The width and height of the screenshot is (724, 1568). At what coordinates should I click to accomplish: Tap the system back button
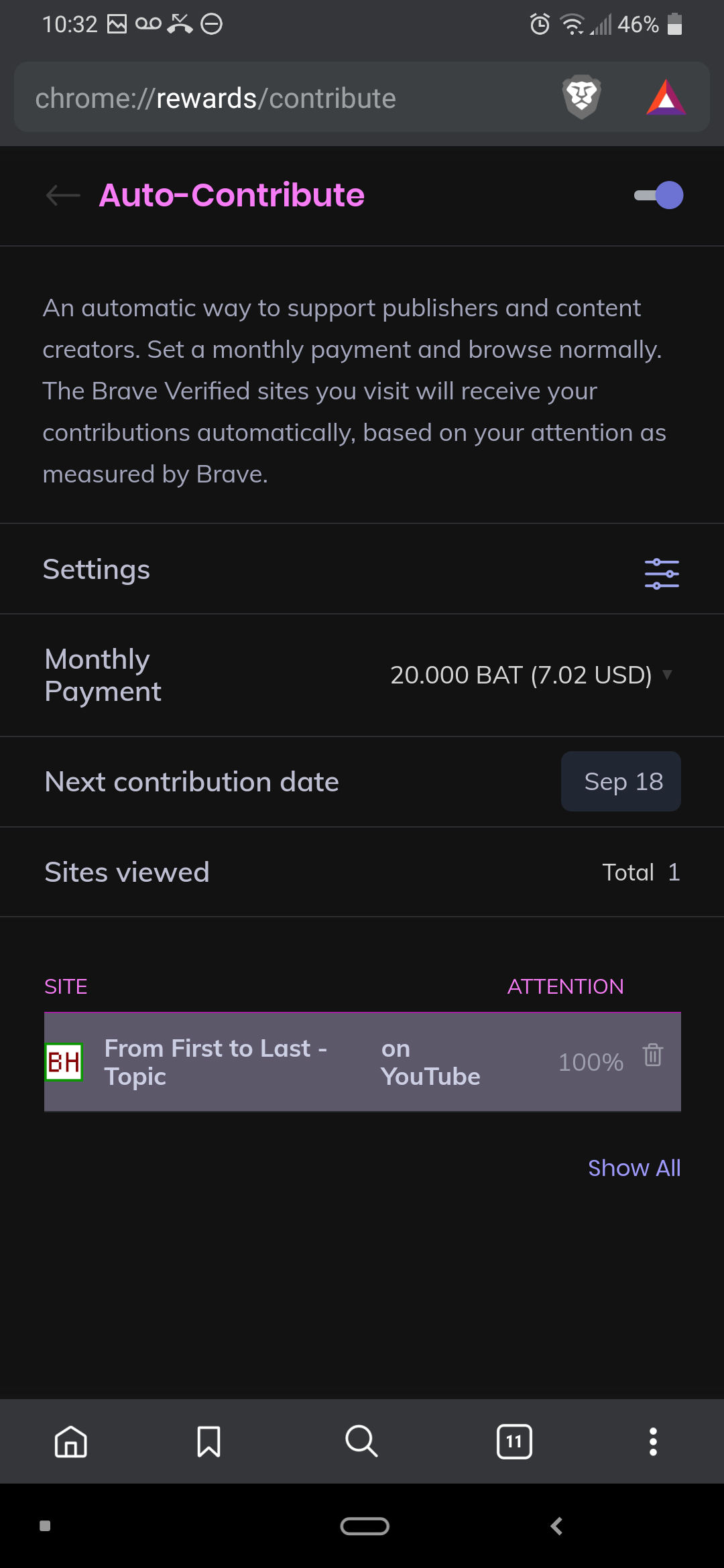point(556,1526)
